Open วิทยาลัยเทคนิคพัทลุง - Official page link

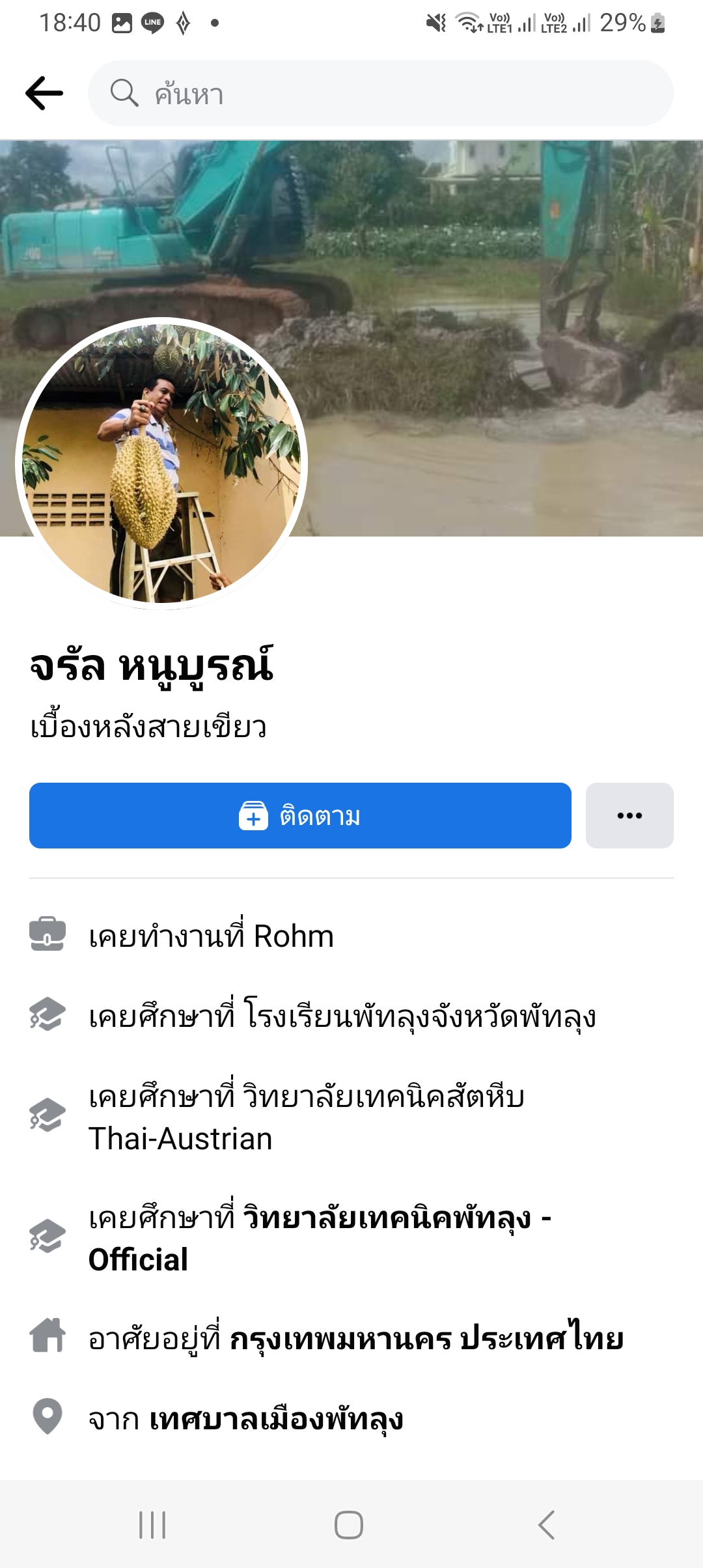pos(319,1237)
